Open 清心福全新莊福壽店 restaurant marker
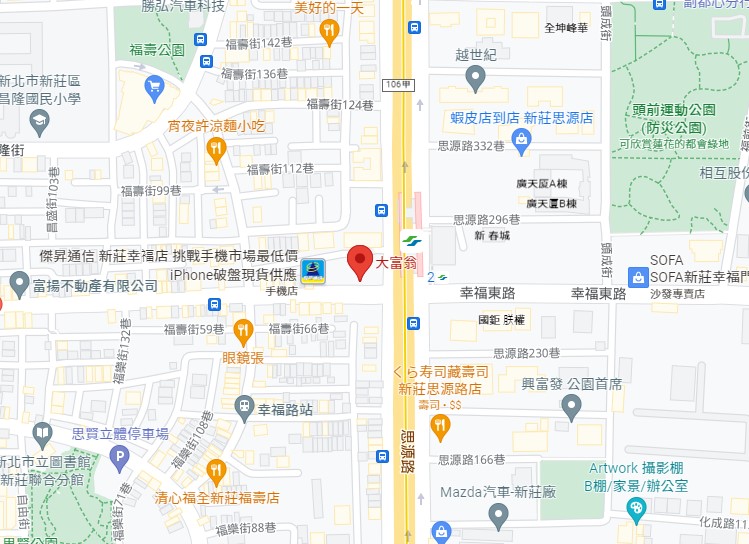 pyautogui.click(x=216, y=472)
